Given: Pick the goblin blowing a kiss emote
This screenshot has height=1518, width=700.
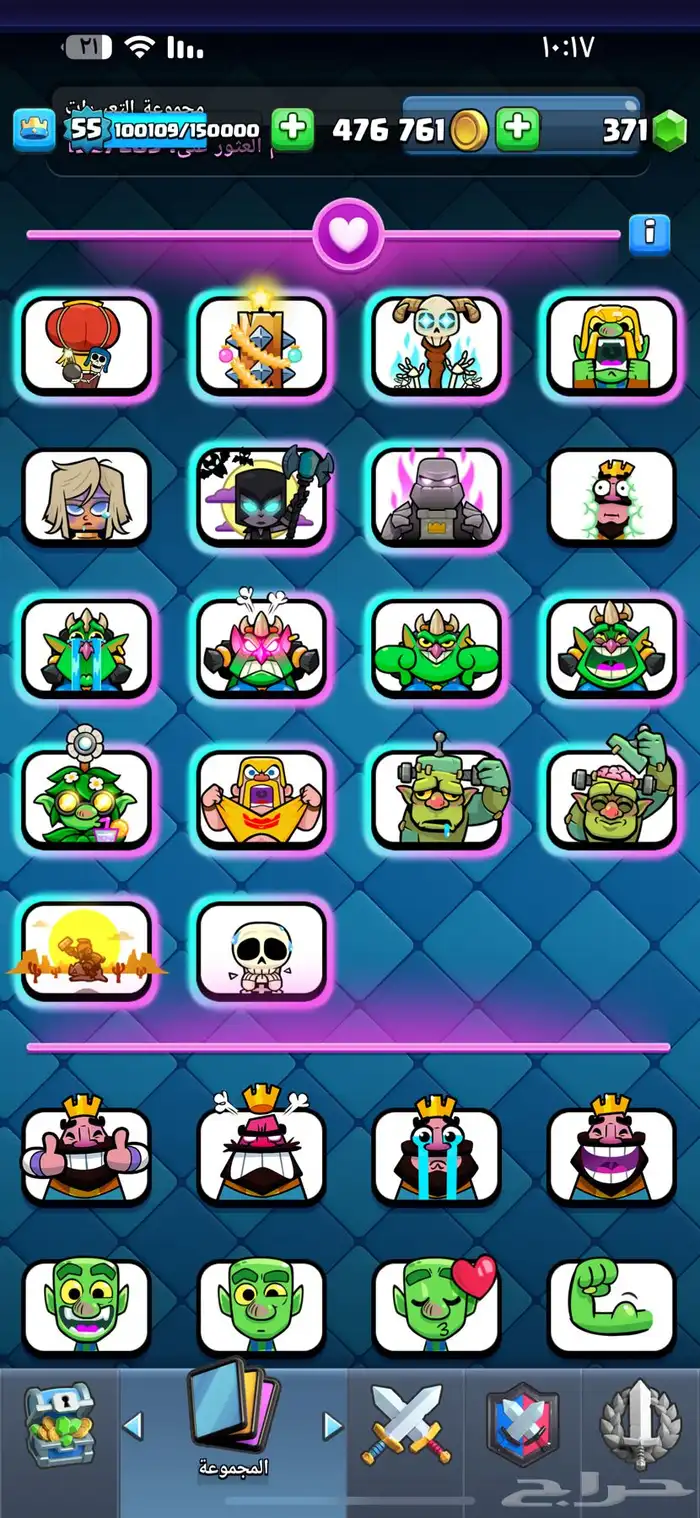Looking at the screenshot, I should pyautogui.click(x=436, y=1305).
